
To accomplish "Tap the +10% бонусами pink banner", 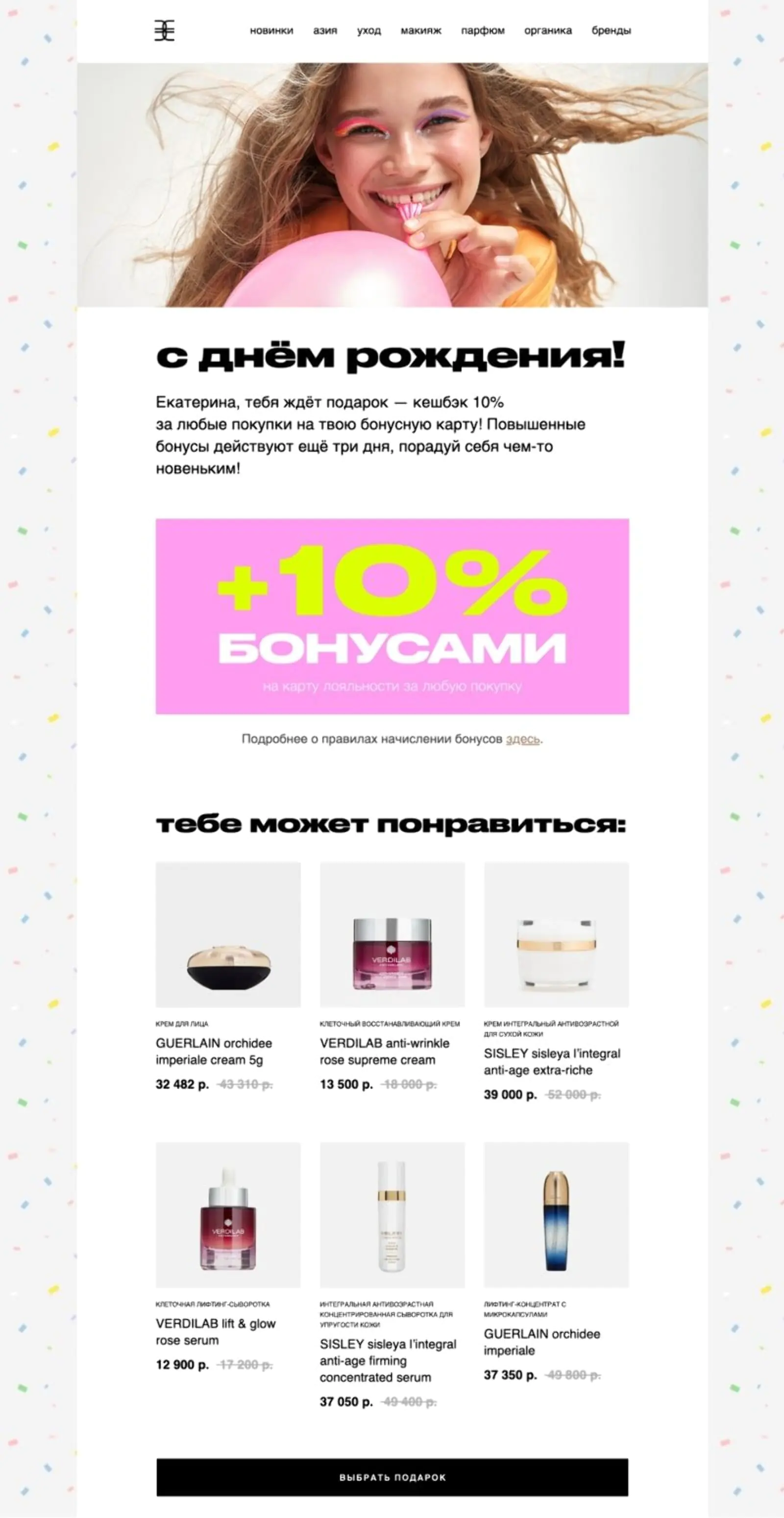I will pos(392,616).
